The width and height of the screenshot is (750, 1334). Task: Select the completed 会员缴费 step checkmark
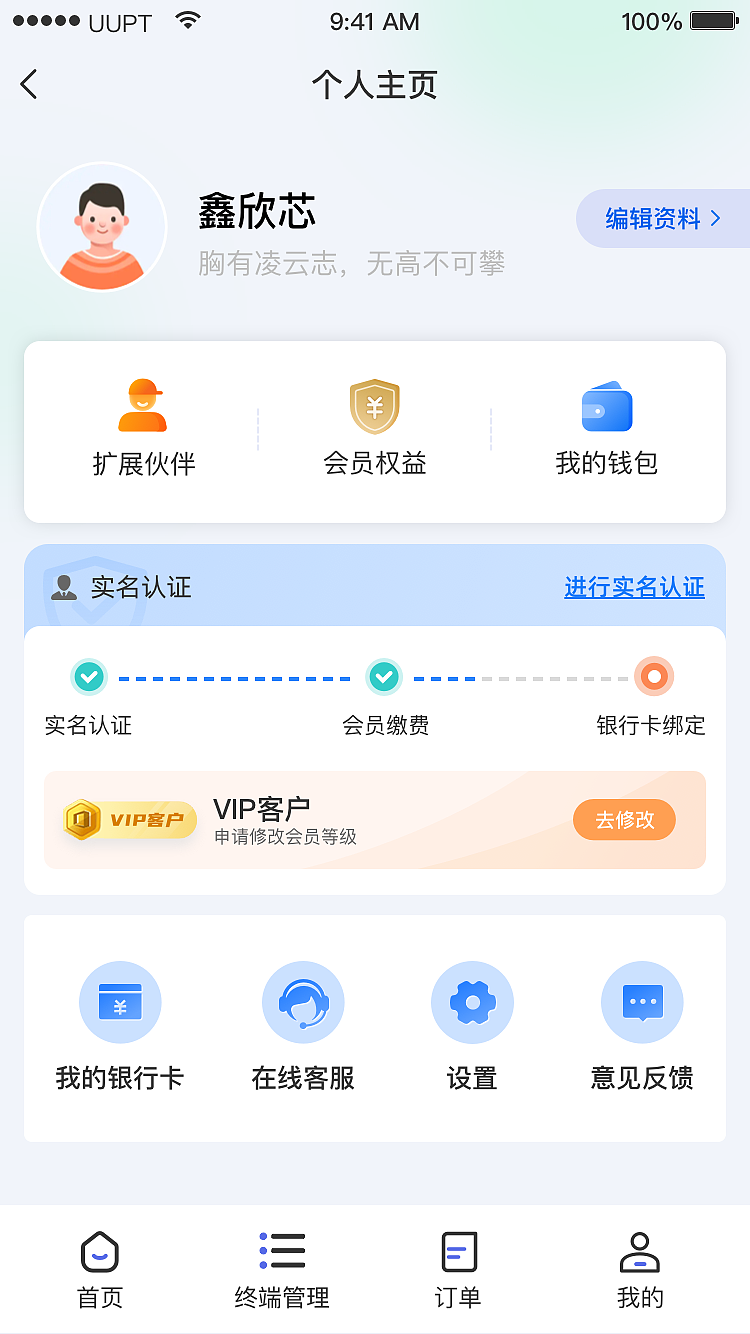(384, 677)
